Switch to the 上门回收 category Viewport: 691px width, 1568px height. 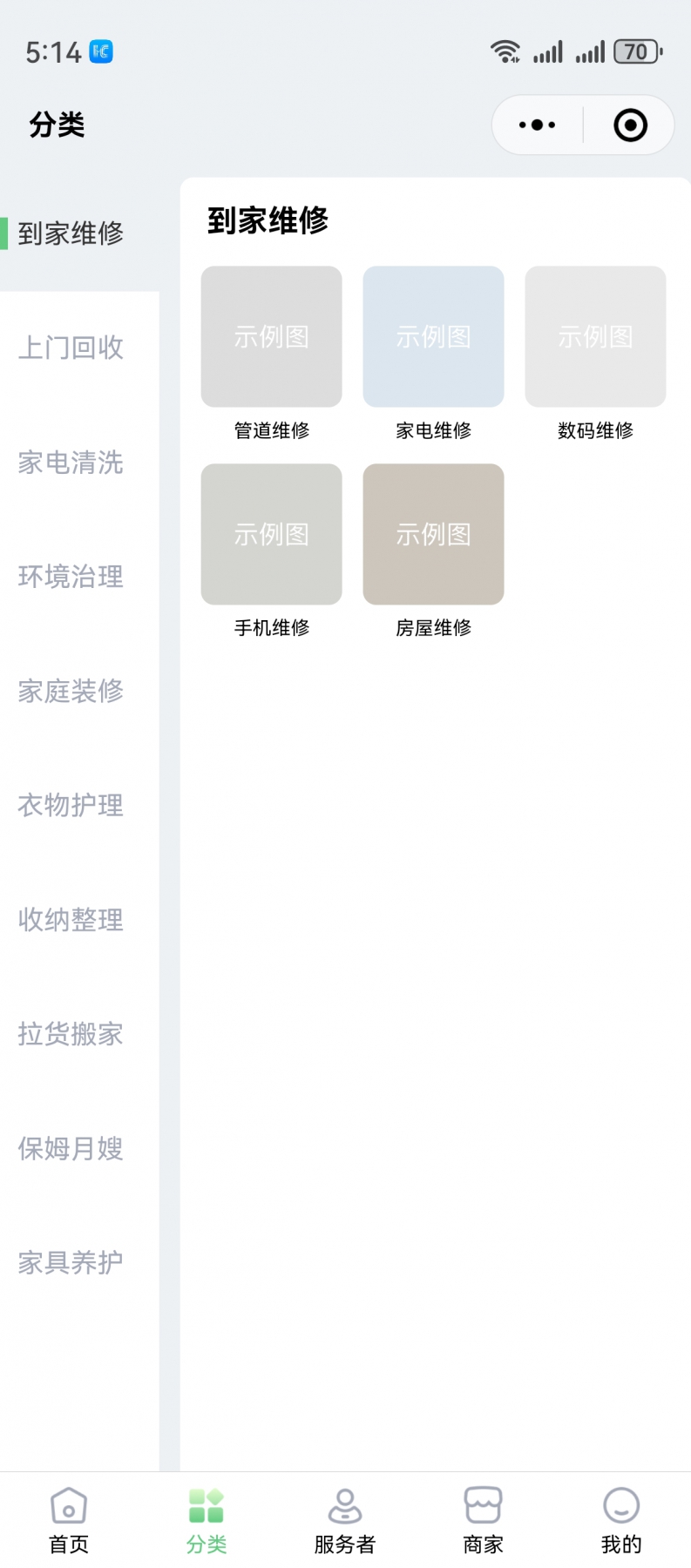72,348
